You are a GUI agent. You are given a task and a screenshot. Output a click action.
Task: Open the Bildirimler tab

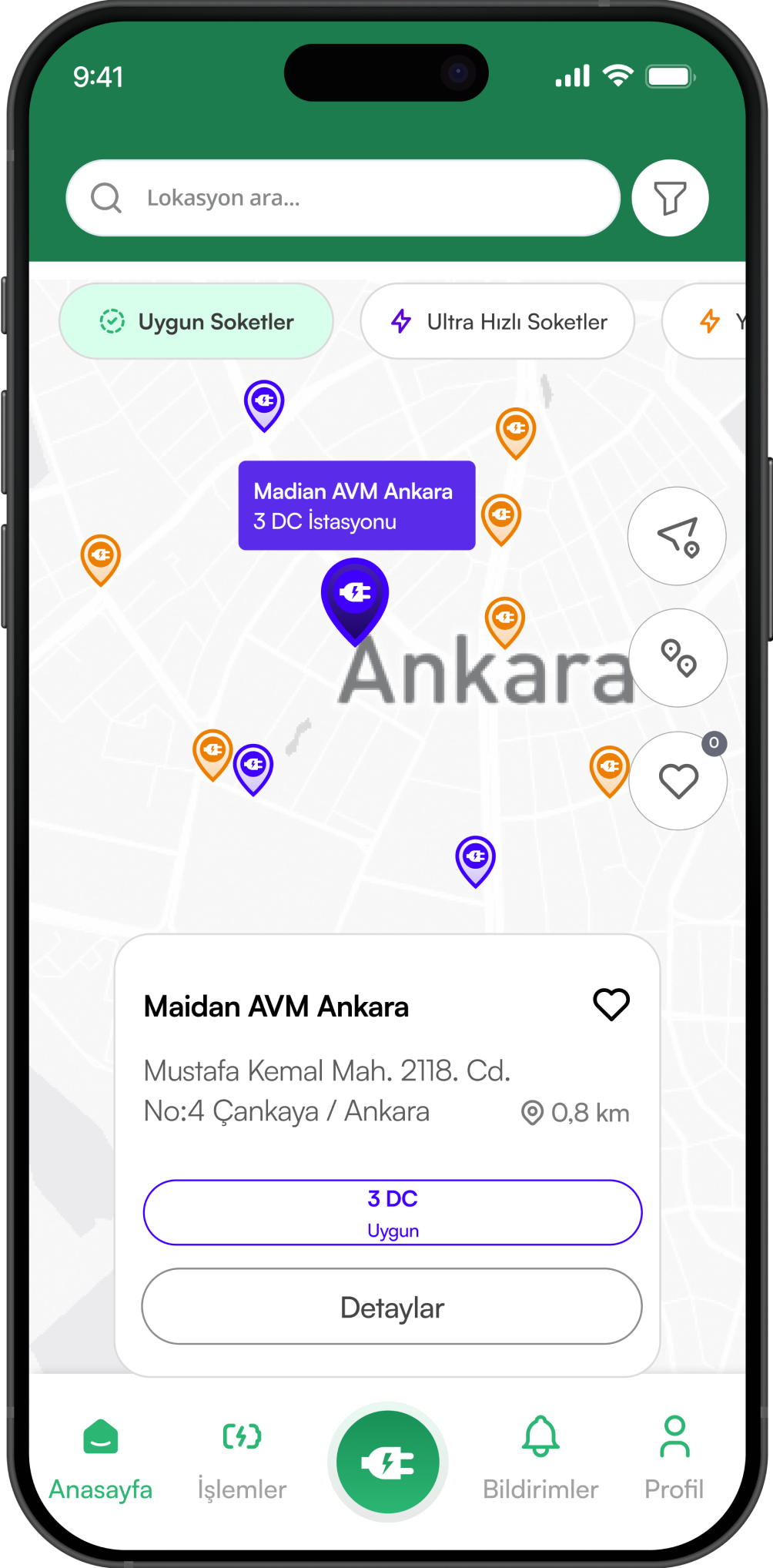pyautogui.click(x=540, y=1459)
